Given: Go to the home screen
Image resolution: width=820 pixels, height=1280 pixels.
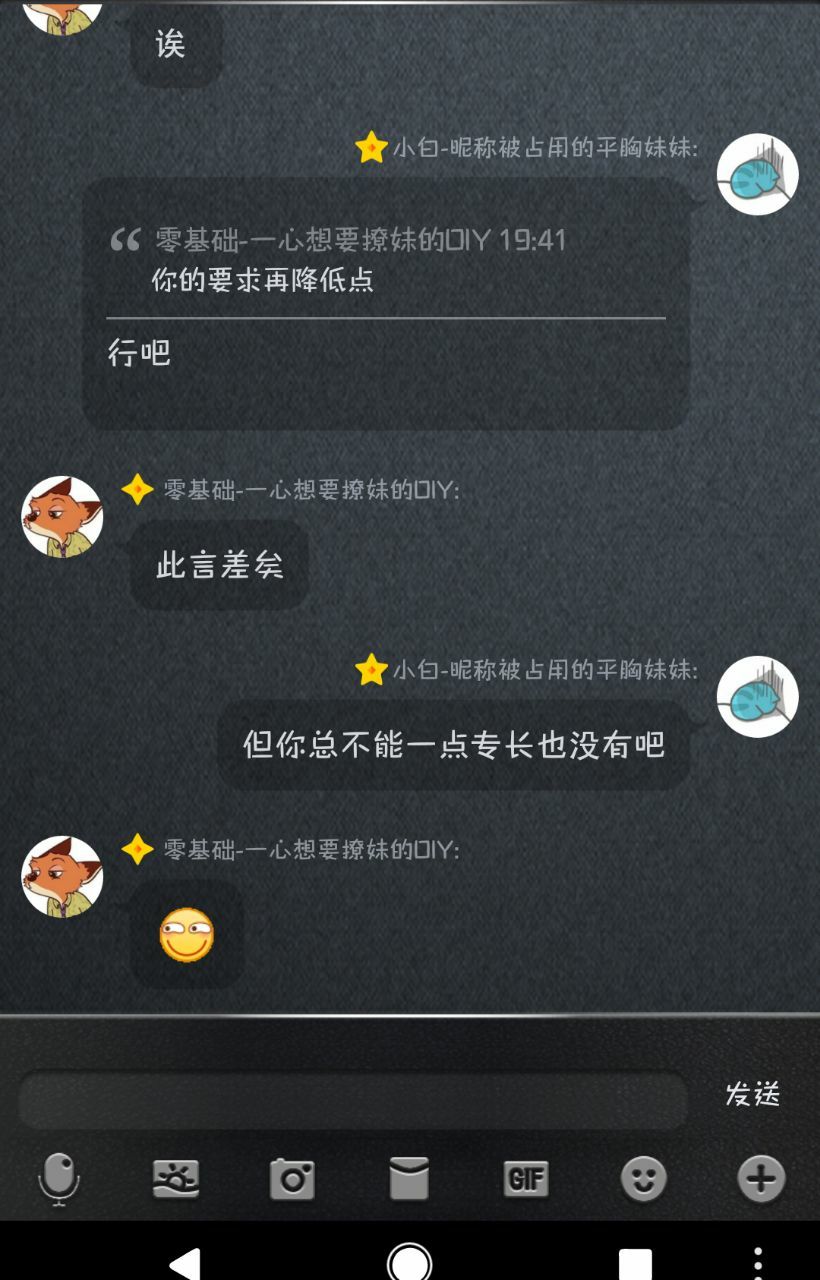Looking at the screenshot, I should (409, 1262).
